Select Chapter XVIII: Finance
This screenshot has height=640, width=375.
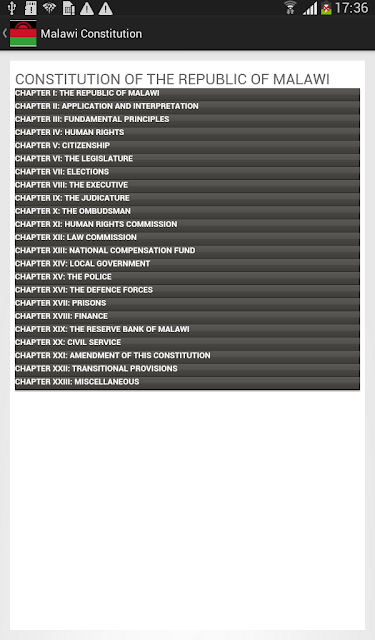coord(187,316)
